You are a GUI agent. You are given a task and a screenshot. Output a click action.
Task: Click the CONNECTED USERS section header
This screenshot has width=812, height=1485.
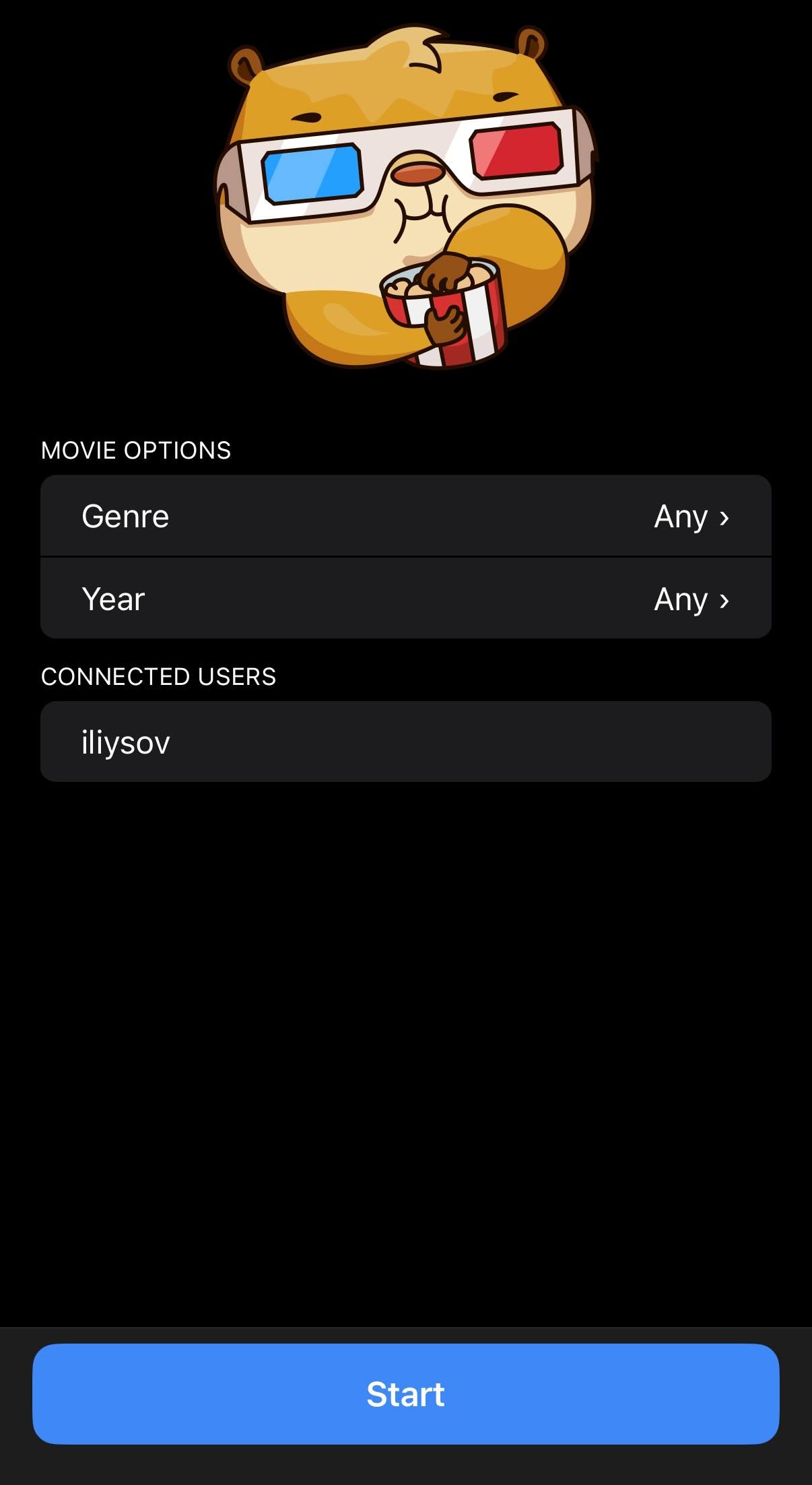pyautogui.click(x=159, y=676)
